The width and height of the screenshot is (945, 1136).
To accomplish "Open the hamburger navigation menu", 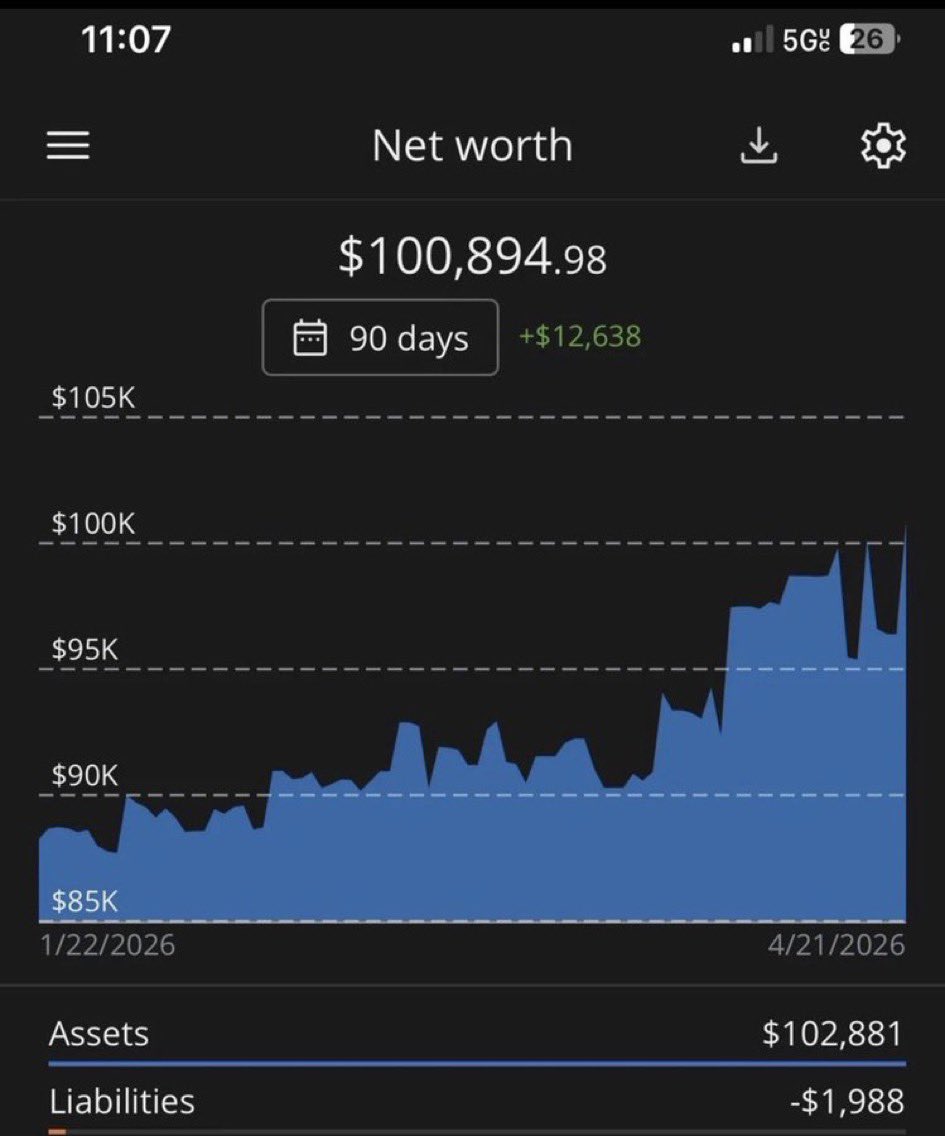I will [68, 147].
